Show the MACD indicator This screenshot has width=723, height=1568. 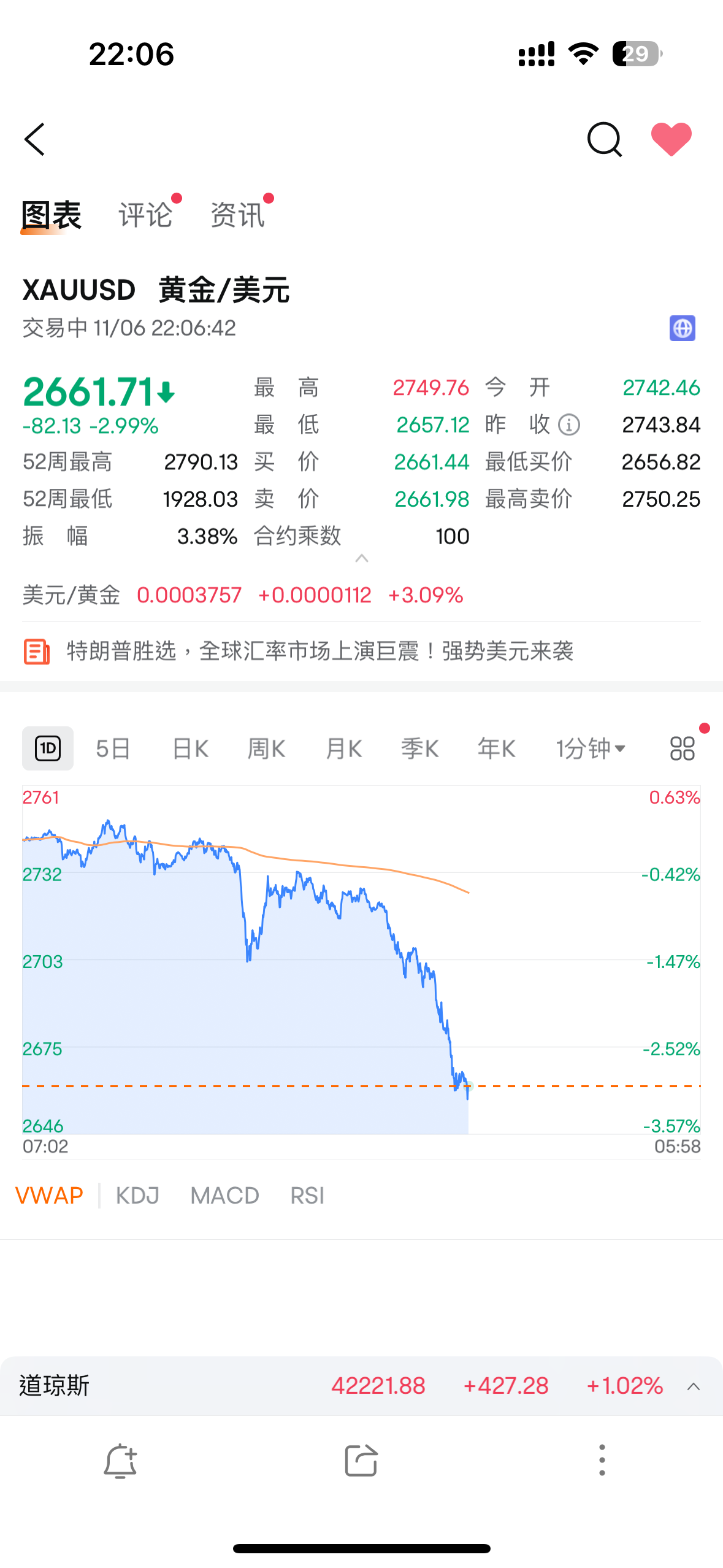click(224, 1196)
